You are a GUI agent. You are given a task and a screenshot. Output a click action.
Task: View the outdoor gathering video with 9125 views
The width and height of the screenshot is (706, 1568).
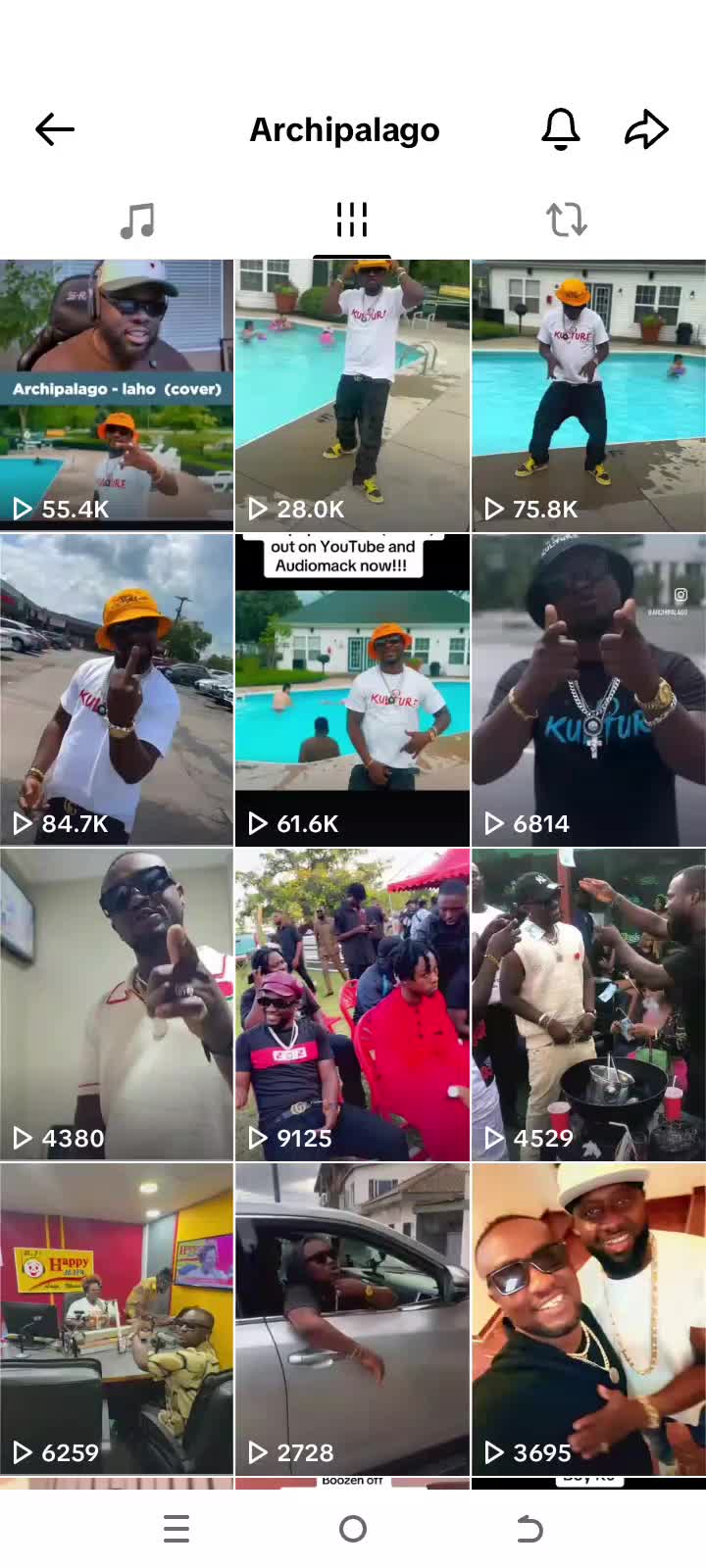tap(352, 1004)
